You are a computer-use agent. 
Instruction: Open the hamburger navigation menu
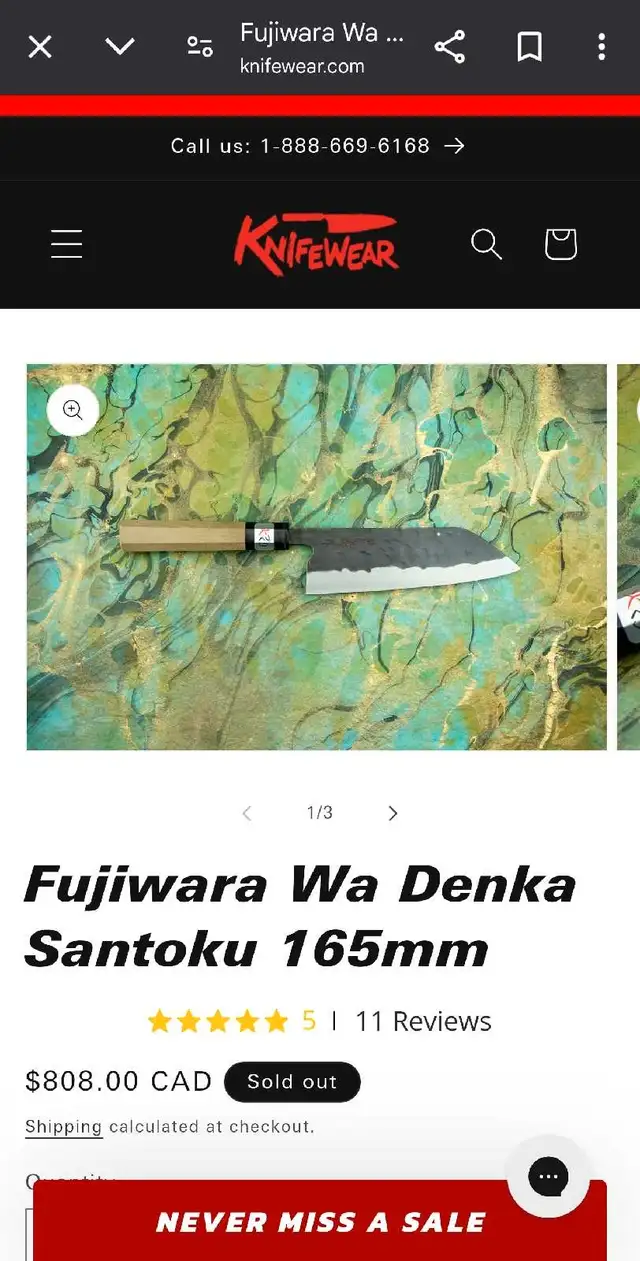[67, 244]
